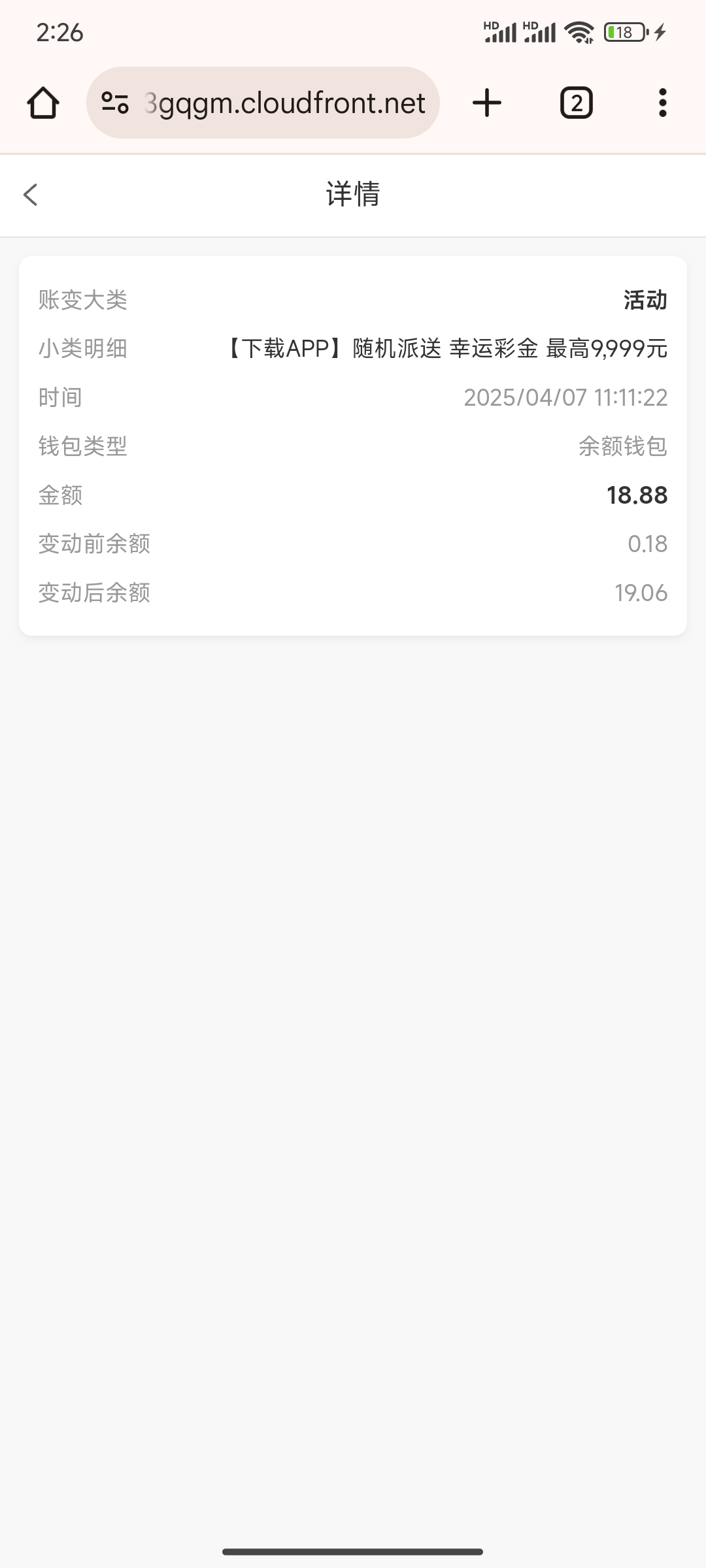Show the open tabs switcher
The height and width of the screenshot is (1568, 706).
click(576, 103)
